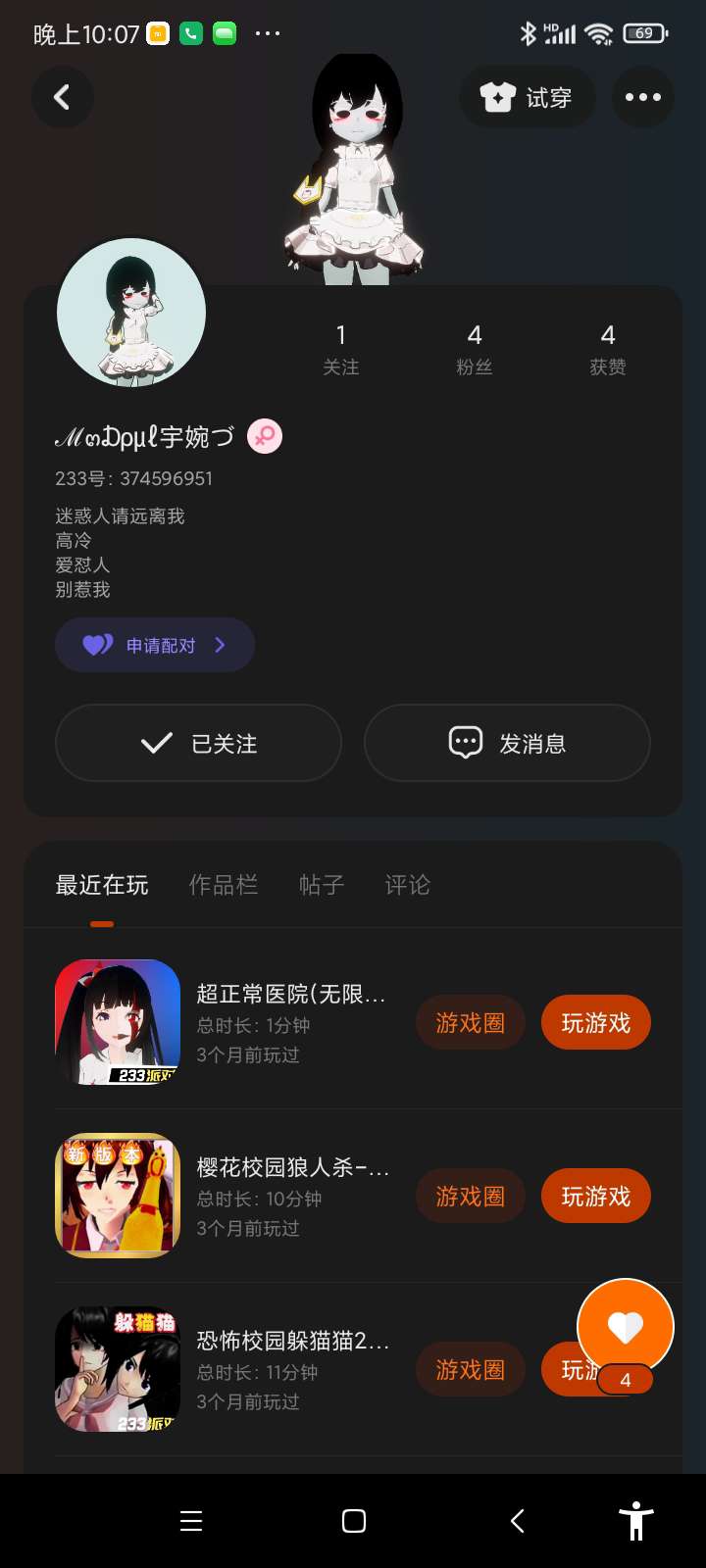Viewport: 706px width, 1568px height.
Task: Switch to the 作品栏 tab
Action: 224,886
